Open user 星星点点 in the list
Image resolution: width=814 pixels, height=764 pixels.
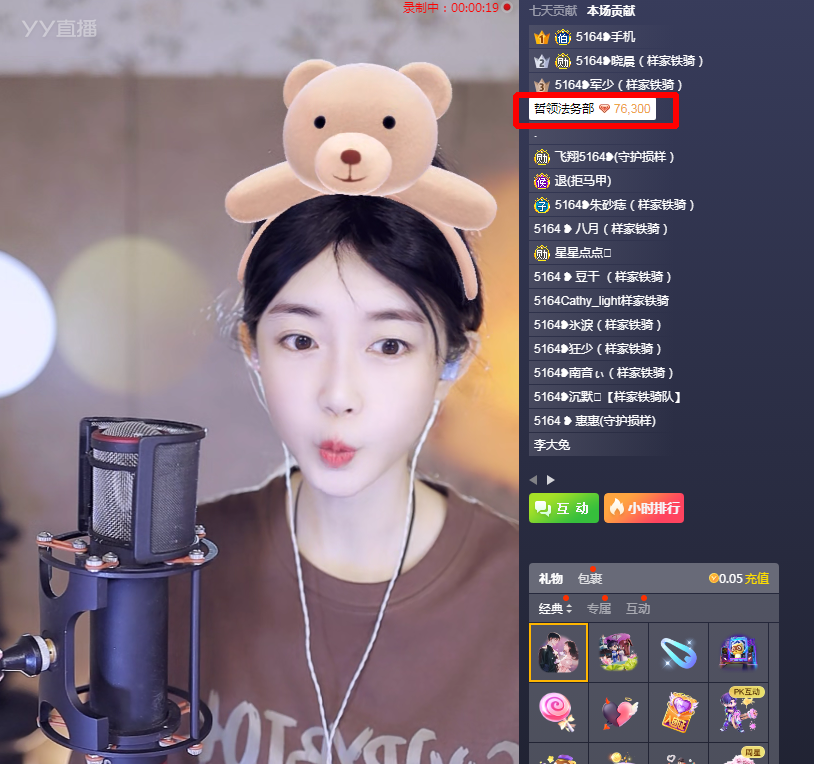pyautogui.click(x=583, y=252)
